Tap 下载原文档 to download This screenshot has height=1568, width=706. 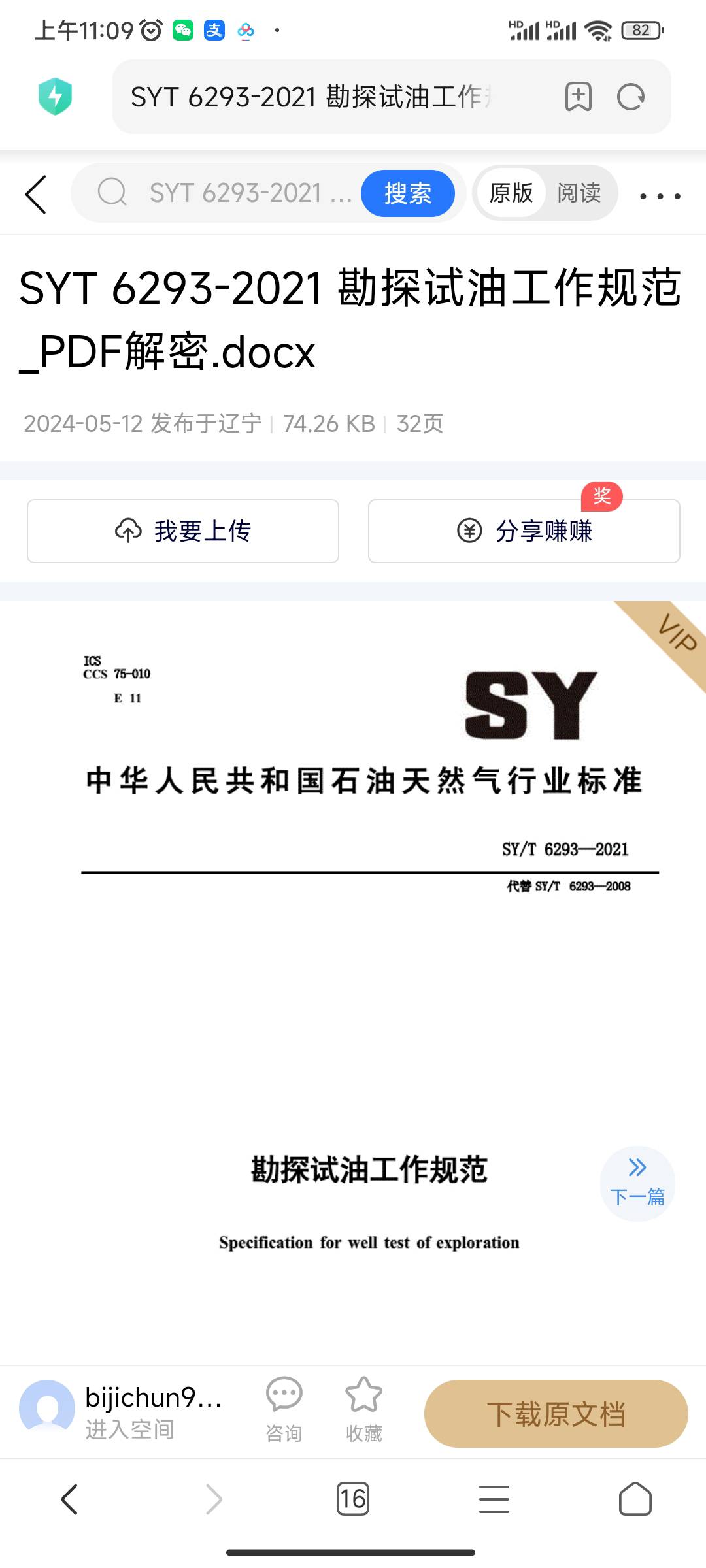click(556, 1414)
